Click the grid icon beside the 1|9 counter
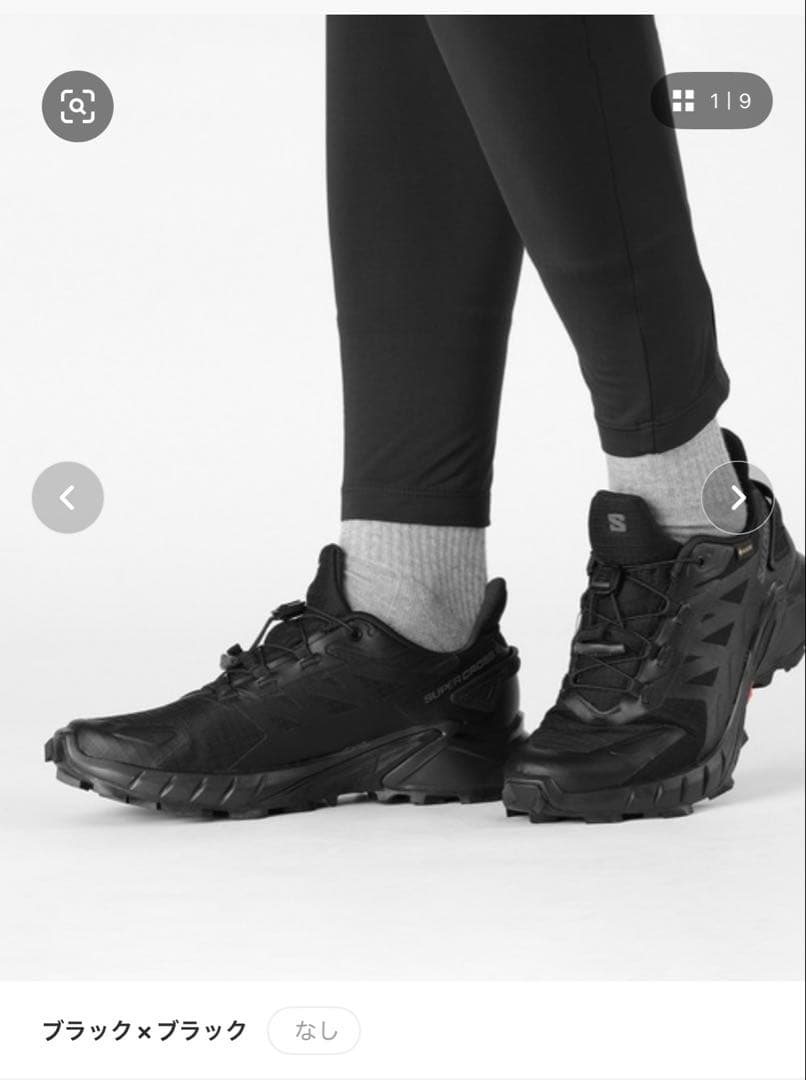Screen dimensions: 806x1080 tap(684, 100)
